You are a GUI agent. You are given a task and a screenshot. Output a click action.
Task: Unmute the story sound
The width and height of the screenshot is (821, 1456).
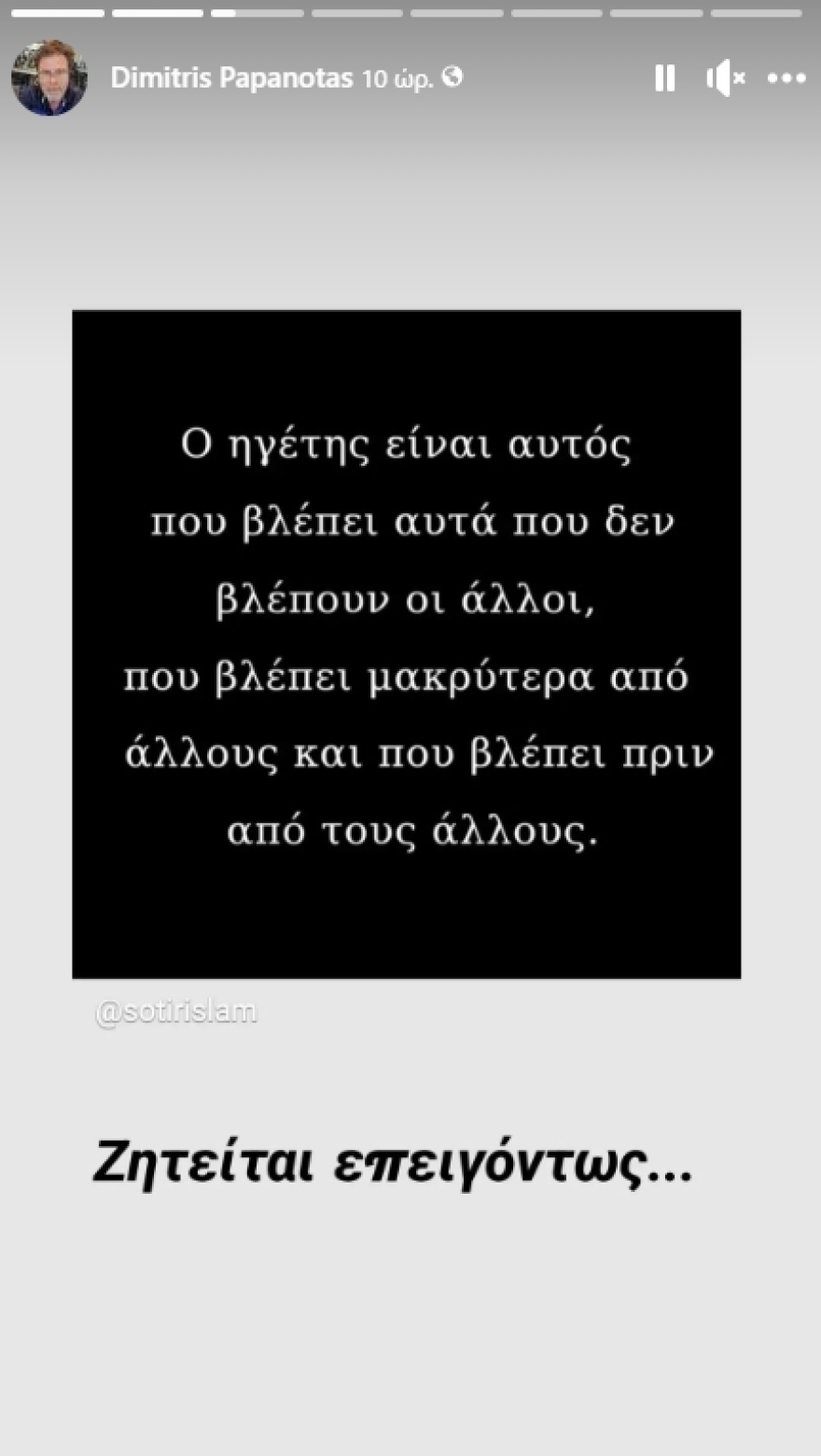pyautogui.click(x=725, y=78)
